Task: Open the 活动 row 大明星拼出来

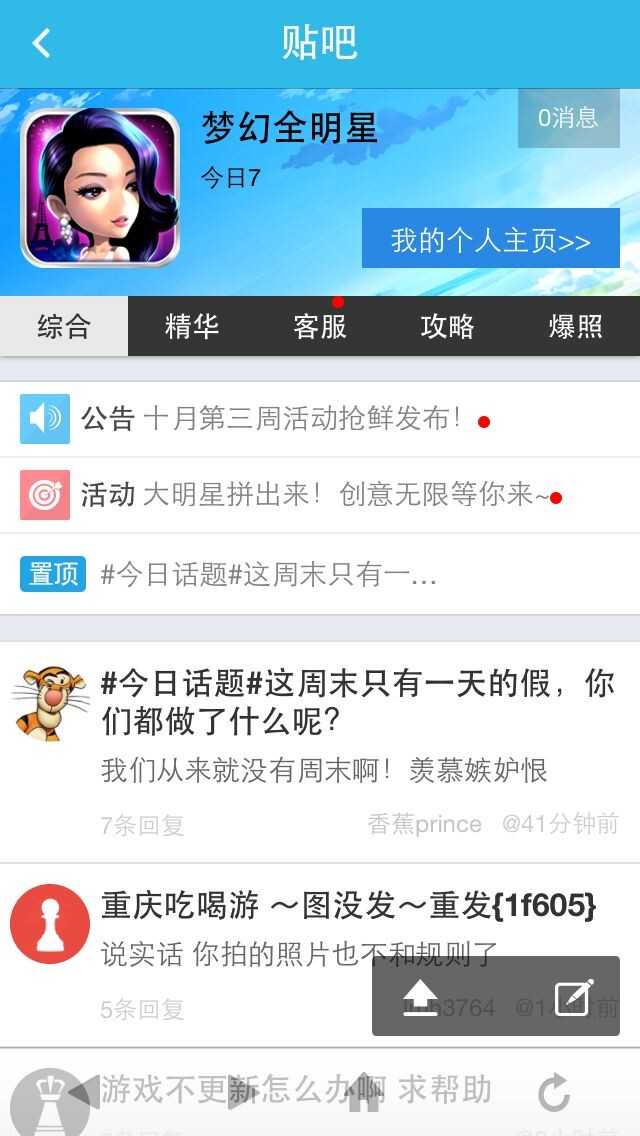Action: tap(320, 495)
